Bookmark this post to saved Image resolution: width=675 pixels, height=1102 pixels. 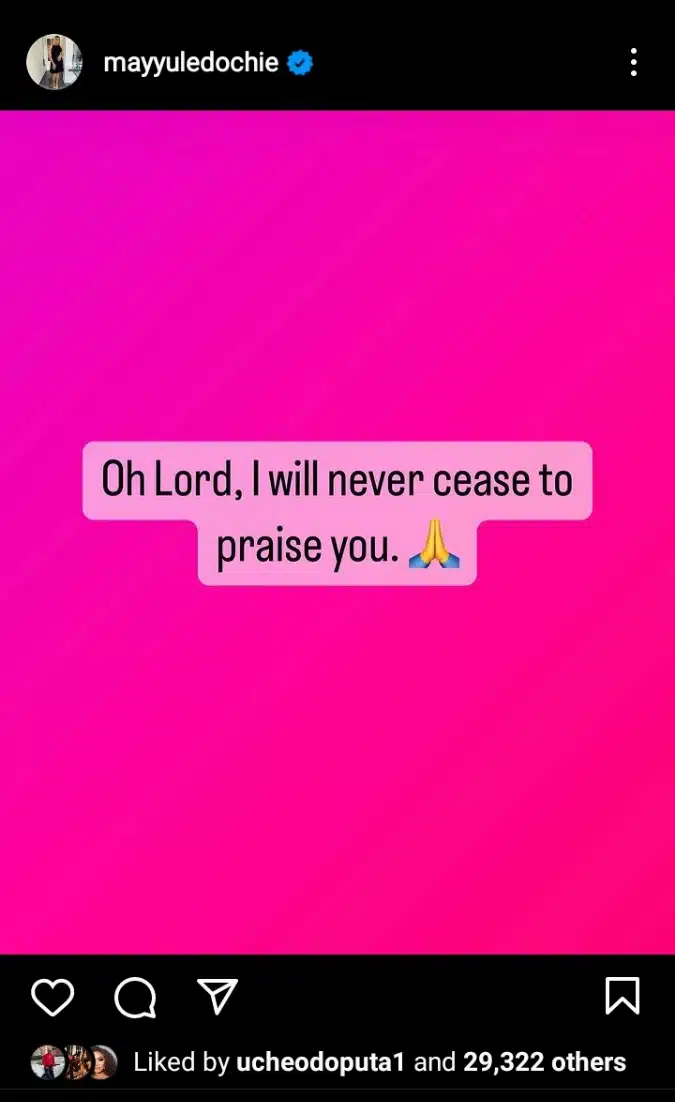tap(622, 996)
